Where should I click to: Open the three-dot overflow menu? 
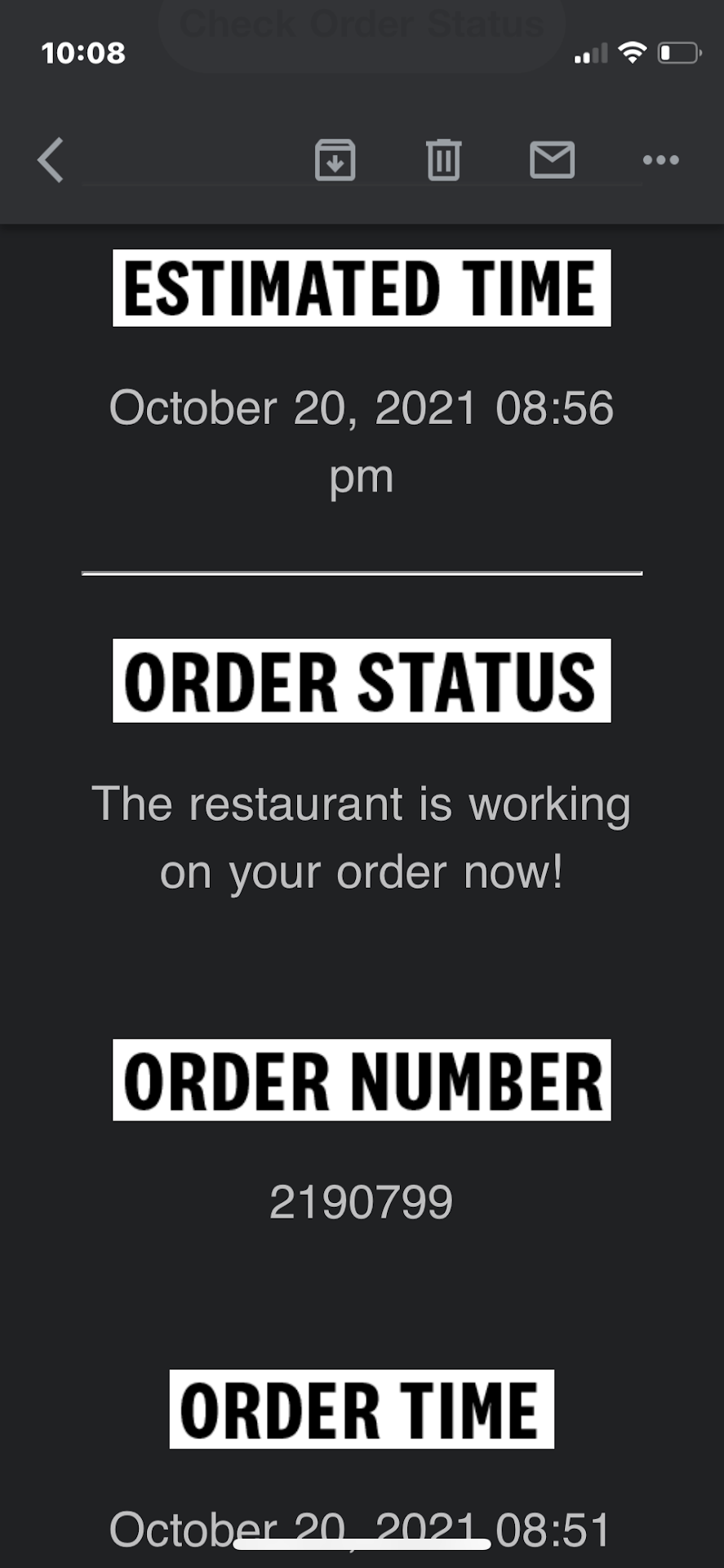coord(660,160)
